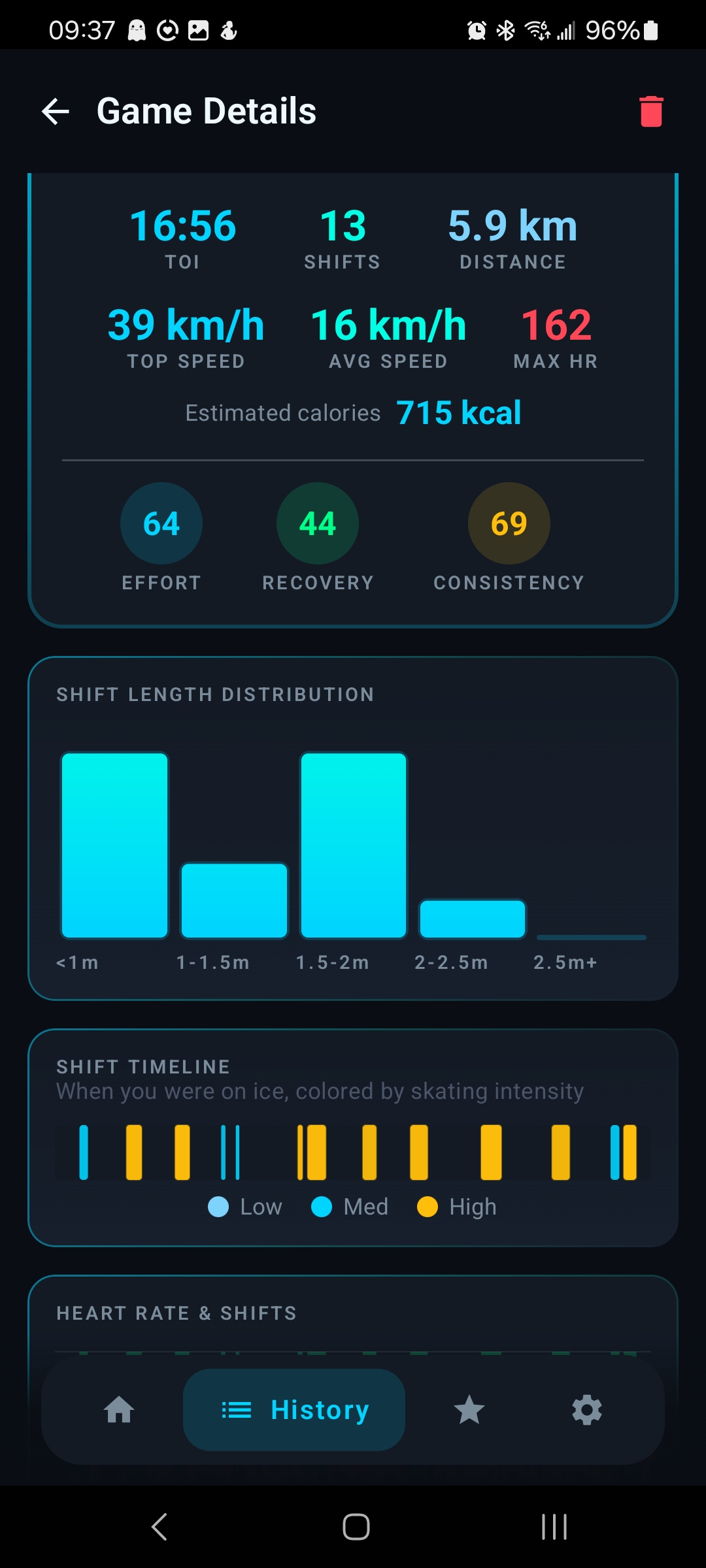Tap the first shift bar in the timeline
This screenshot has width=706, height=1568.
[84, 1151]
